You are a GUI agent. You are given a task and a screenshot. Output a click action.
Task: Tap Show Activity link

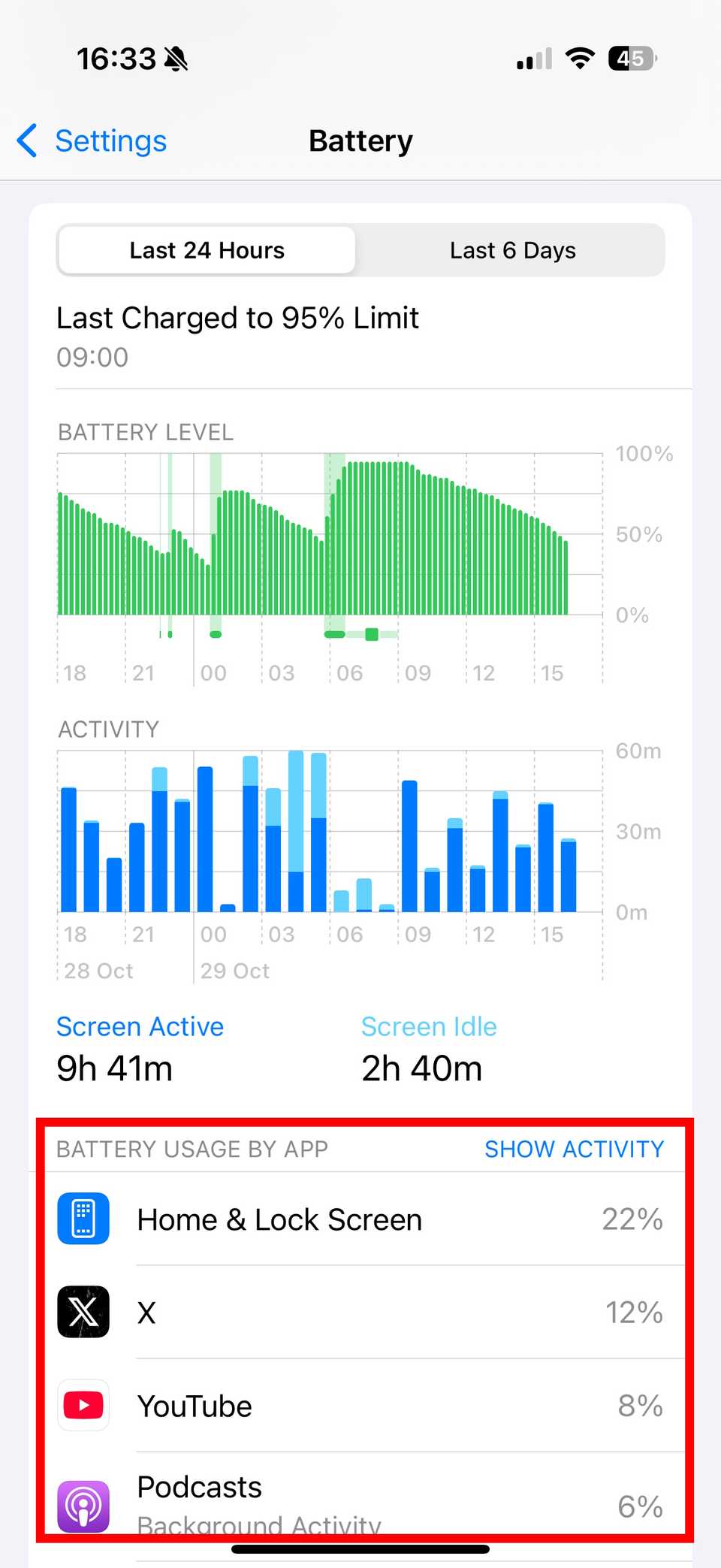pyautogui.click(x=574, y=1149)
